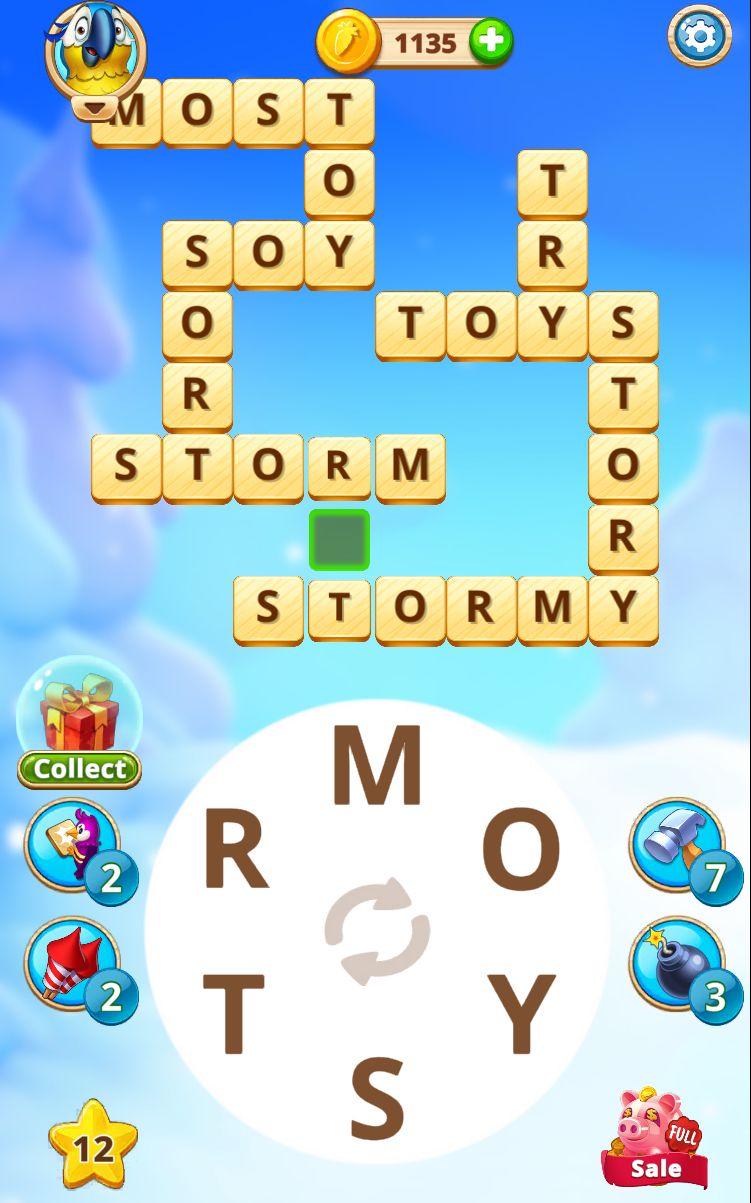
Task: Open the settings gear
Action: [699, 37]
